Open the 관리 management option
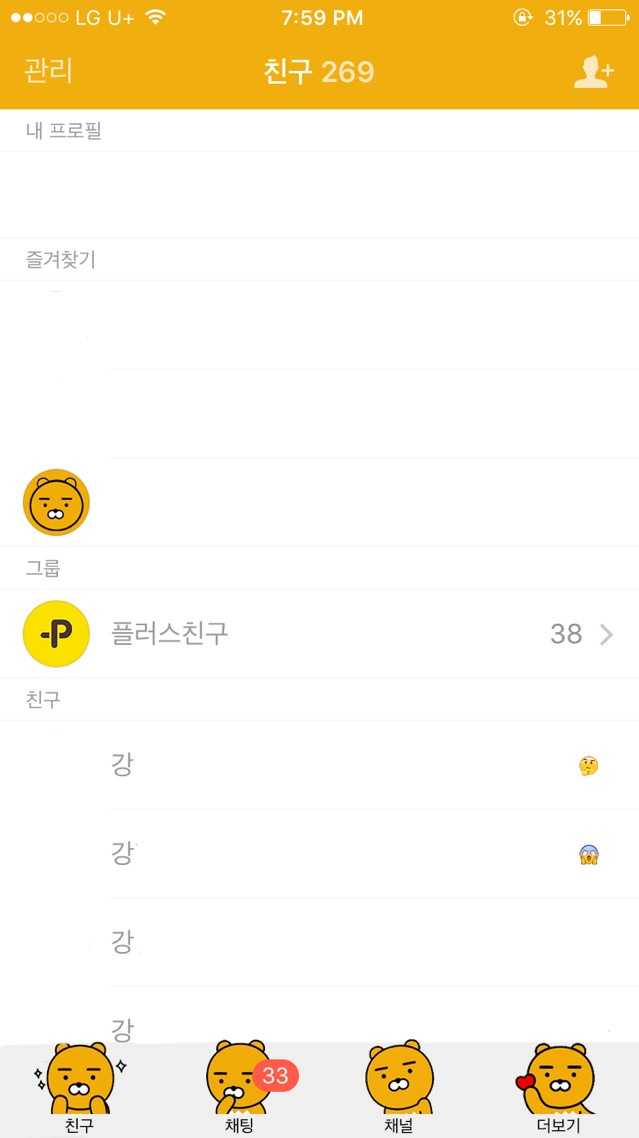The height and width of the screenshot is (1138, 639). pyautogui.click(x=48, y=71)
